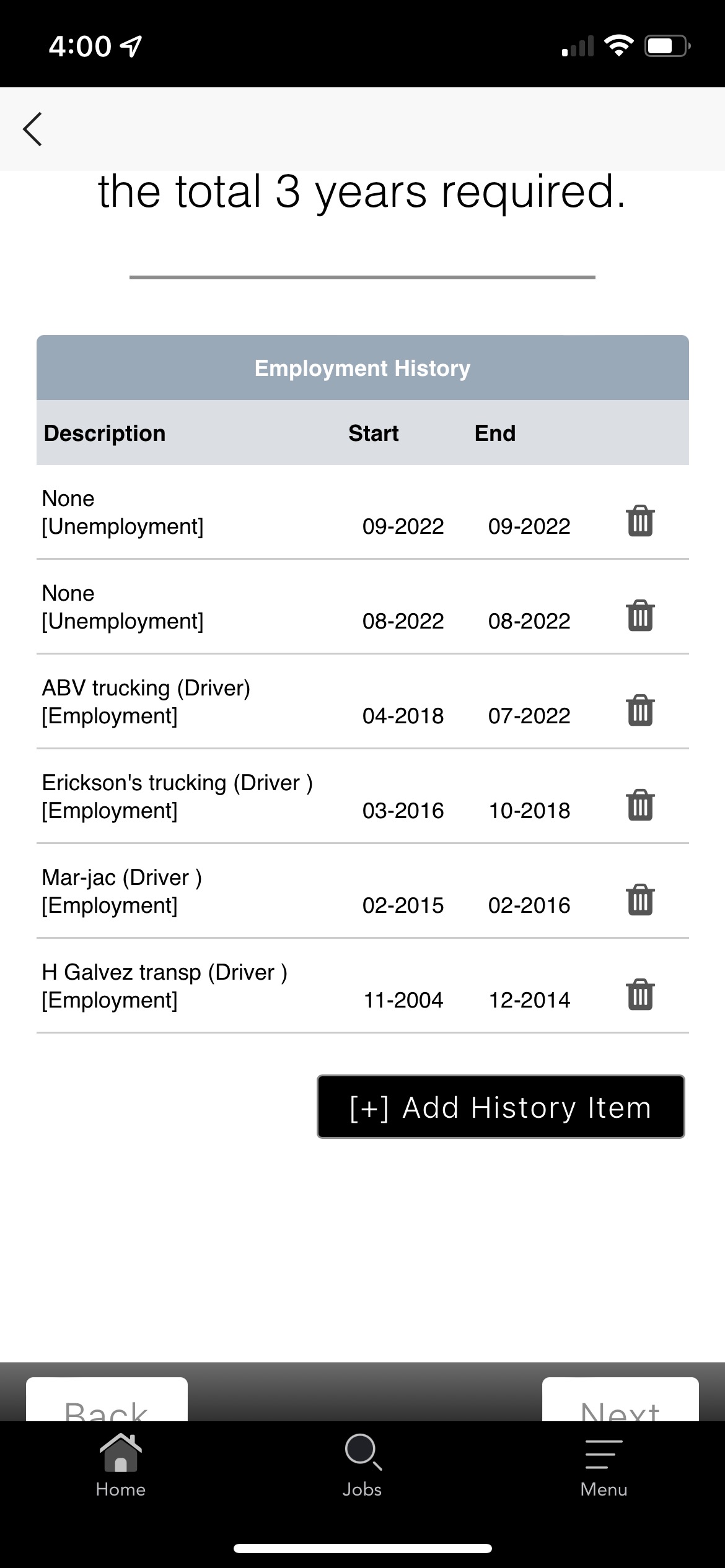Tap the Back button
The width and height of the screenshot is (725, 1568).
(107, 1399)
